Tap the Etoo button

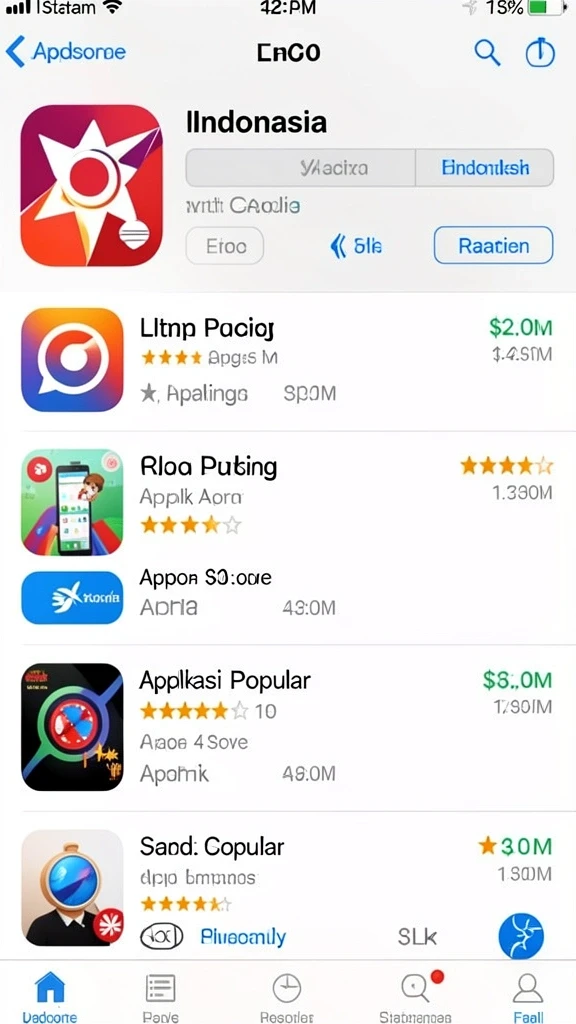point(225,246)
